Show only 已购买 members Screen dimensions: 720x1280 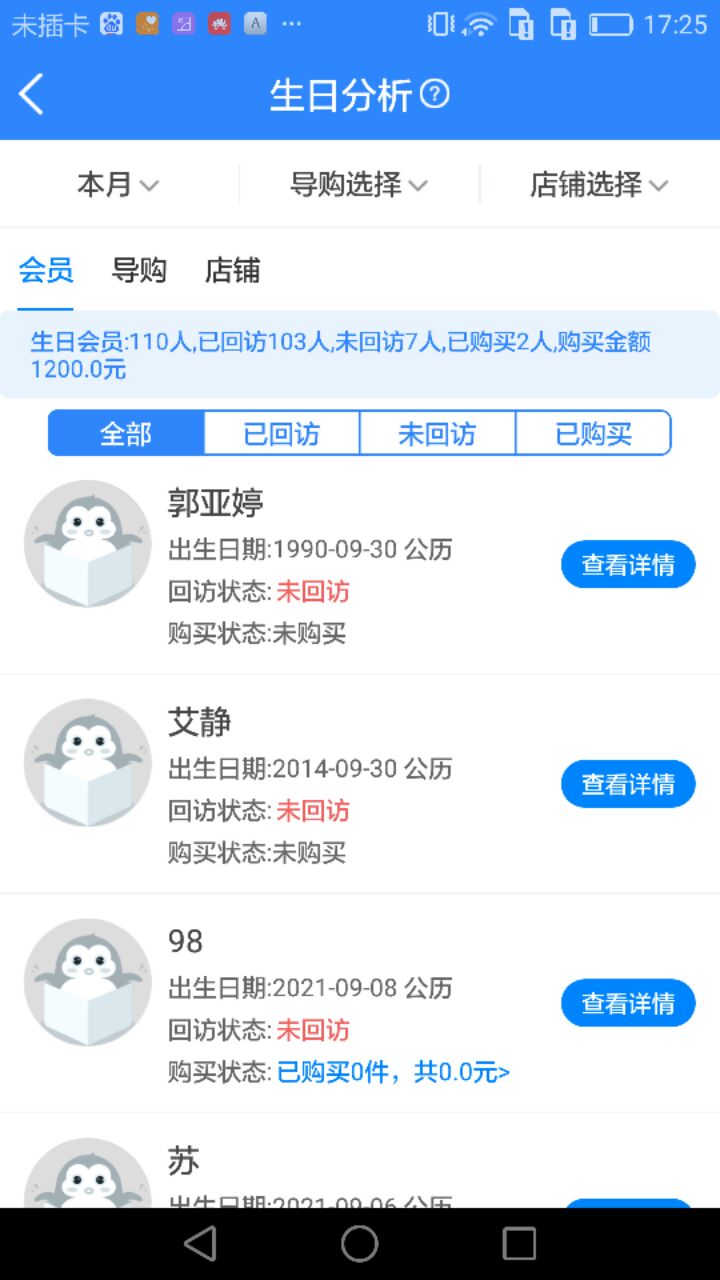[593, 434]
